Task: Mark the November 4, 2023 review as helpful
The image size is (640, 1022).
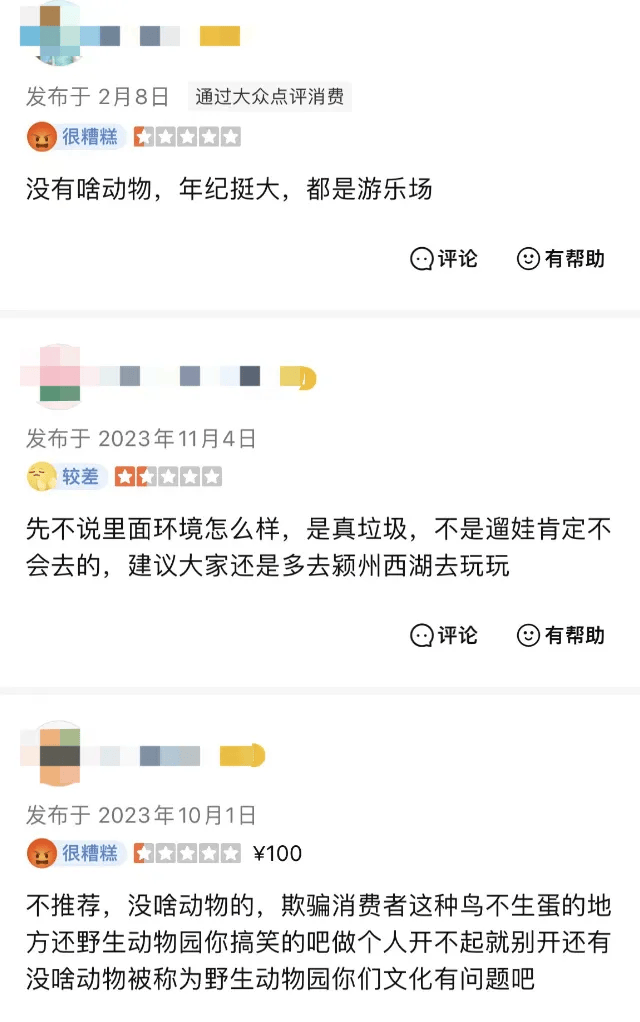Action: 561,635
